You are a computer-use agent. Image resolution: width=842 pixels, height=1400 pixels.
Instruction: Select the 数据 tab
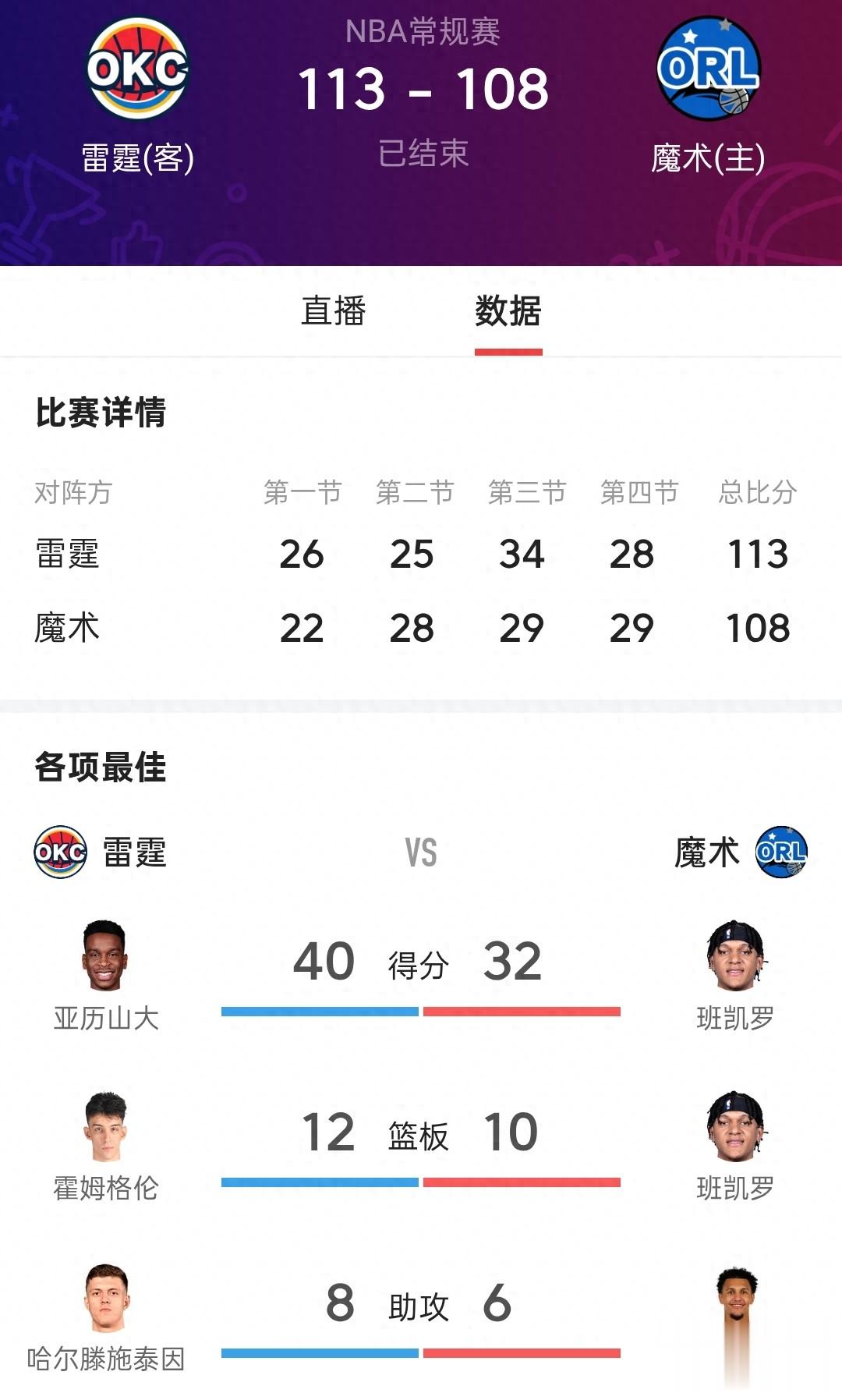click(x=508, y=310)
